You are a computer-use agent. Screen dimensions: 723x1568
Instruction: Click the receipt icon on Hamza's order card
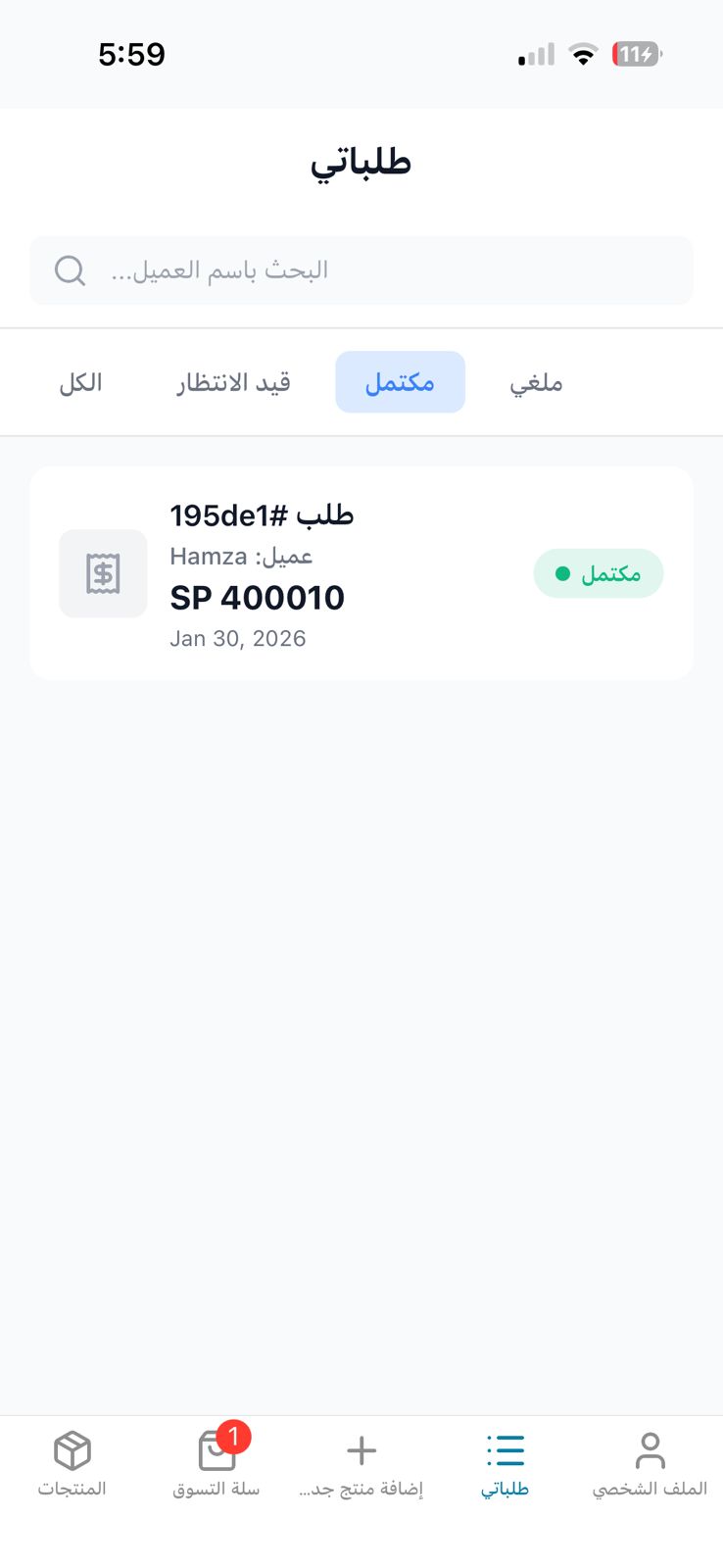pos(102,573)
